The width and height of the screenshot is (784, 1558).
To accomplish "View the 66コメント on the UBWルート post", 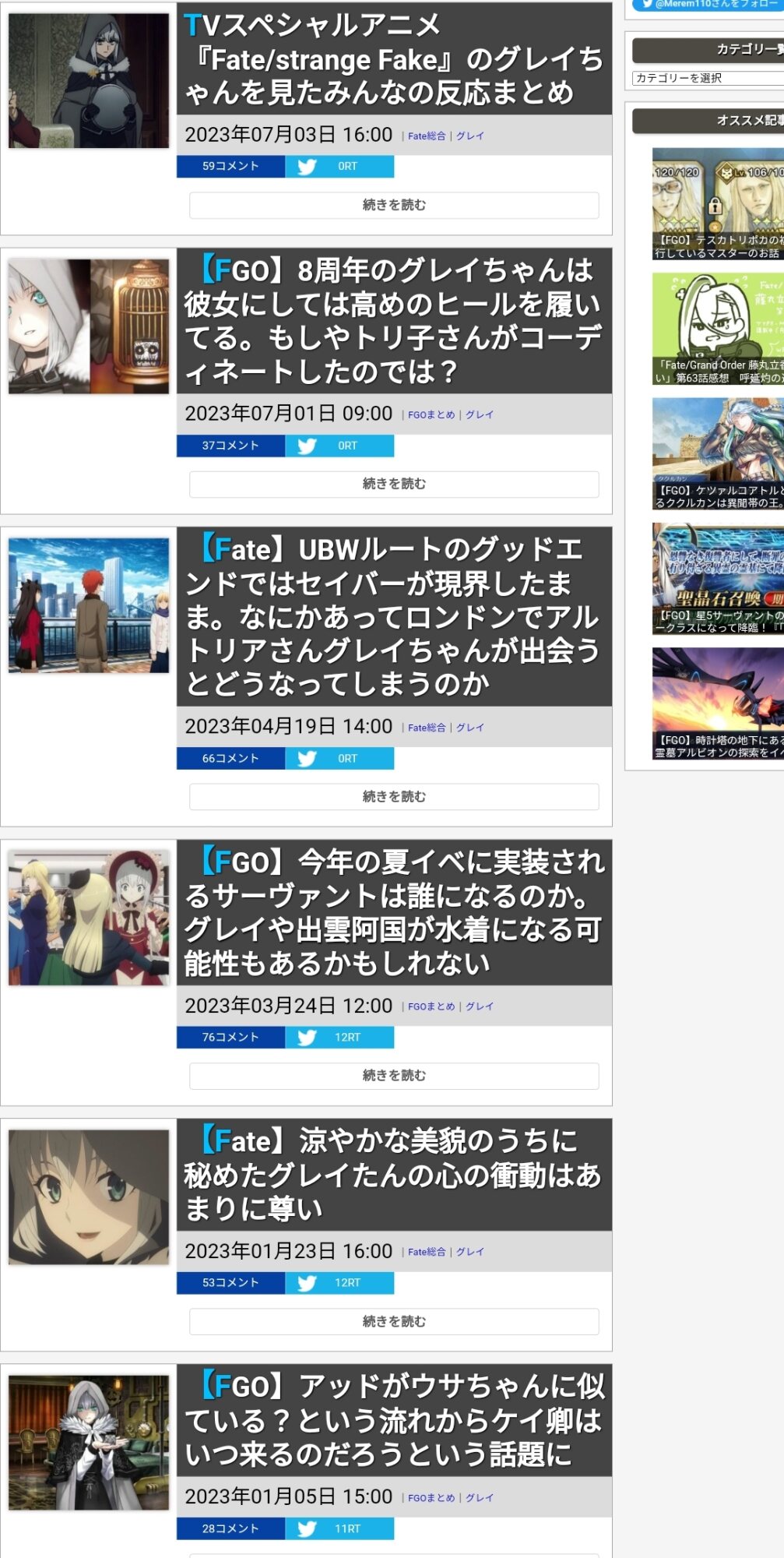I will [x=230, y=759].
